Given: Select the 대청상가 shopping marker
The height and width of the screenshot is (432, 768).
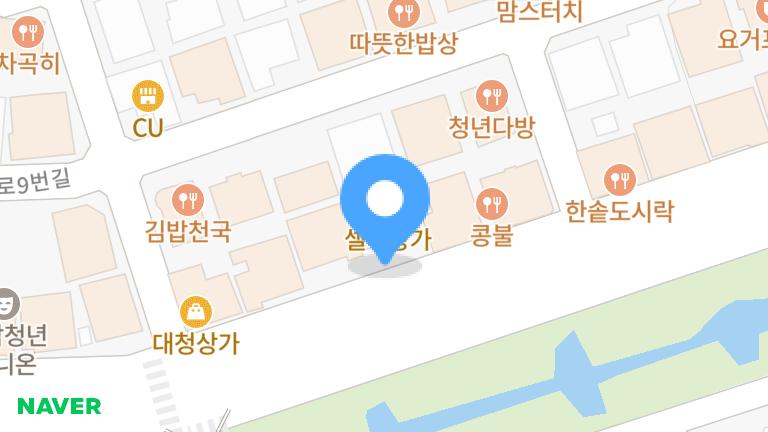Looking at the screenshot, I should 196,311.
